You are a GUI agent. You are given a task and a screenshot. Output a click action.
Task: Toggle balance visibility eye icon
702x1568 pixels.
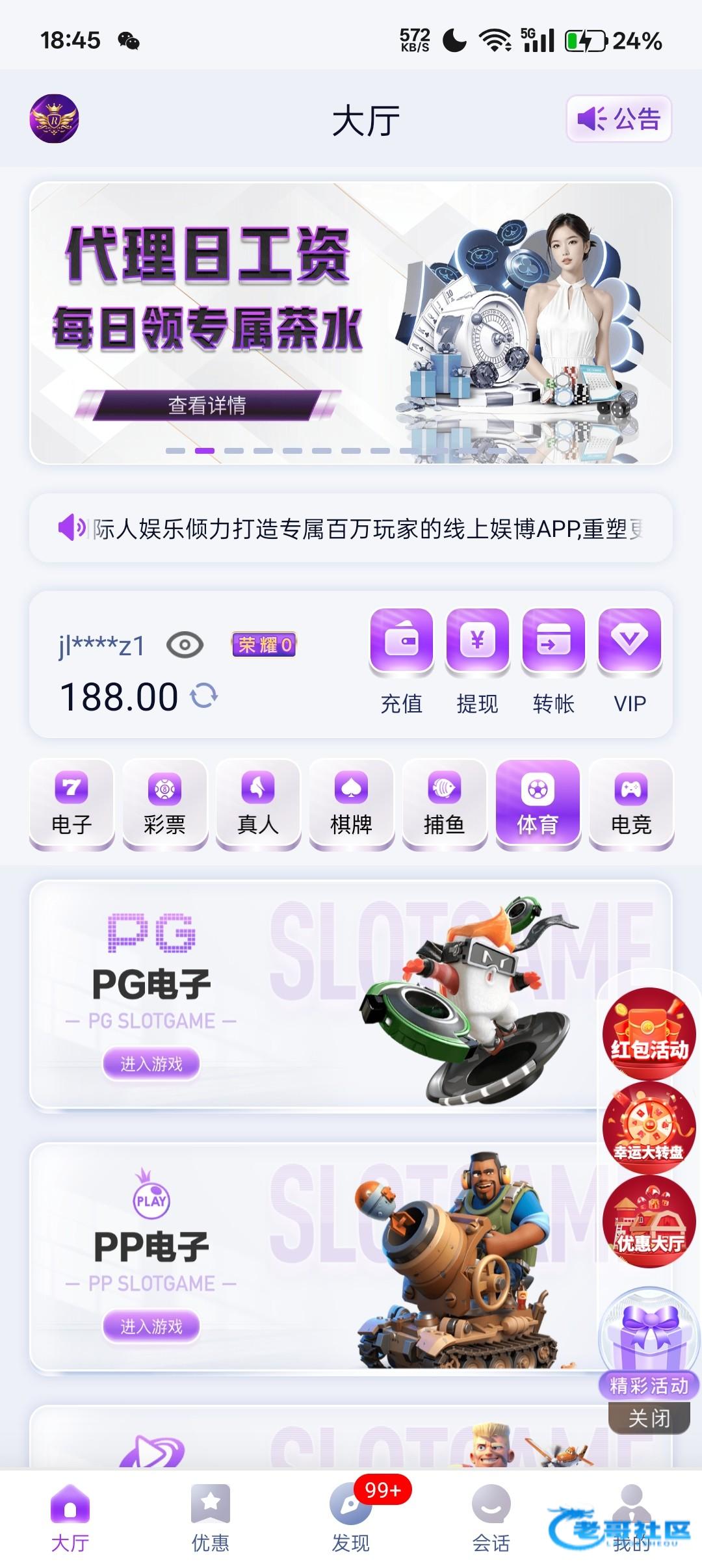click(185, 645)
